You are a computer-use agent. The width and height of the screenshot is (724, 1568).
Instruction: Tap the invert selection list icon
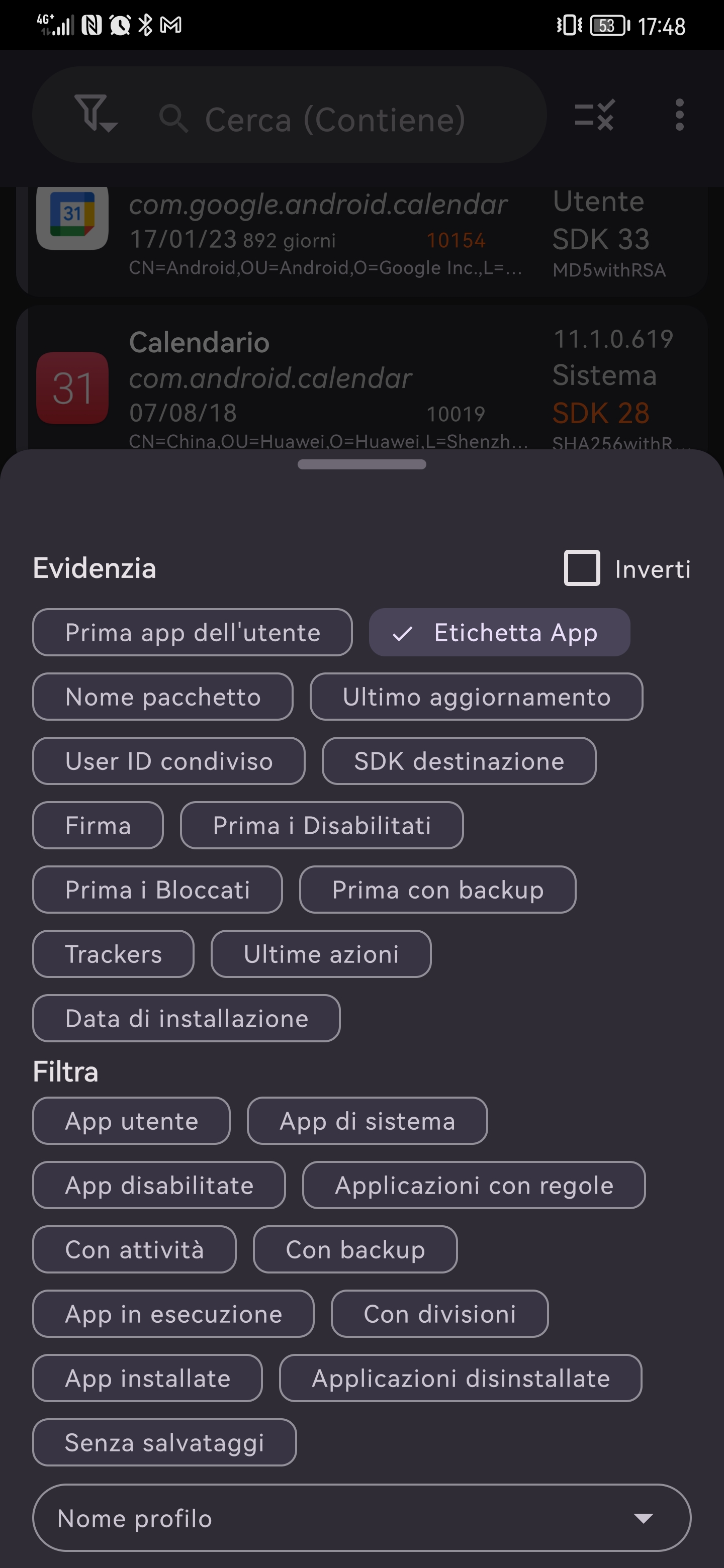[594, 116]
